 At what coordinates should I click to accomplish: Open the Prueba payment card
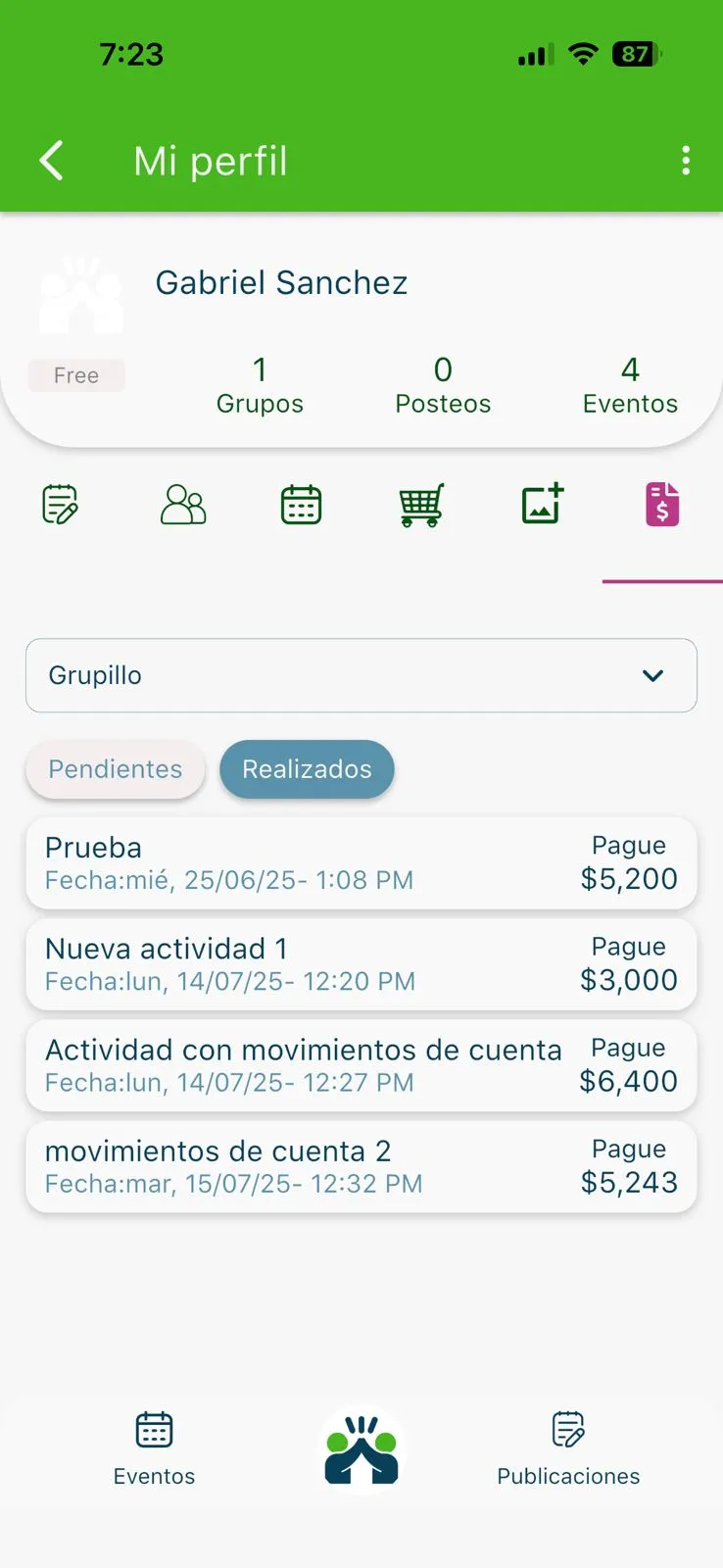(x=361, y=862)
